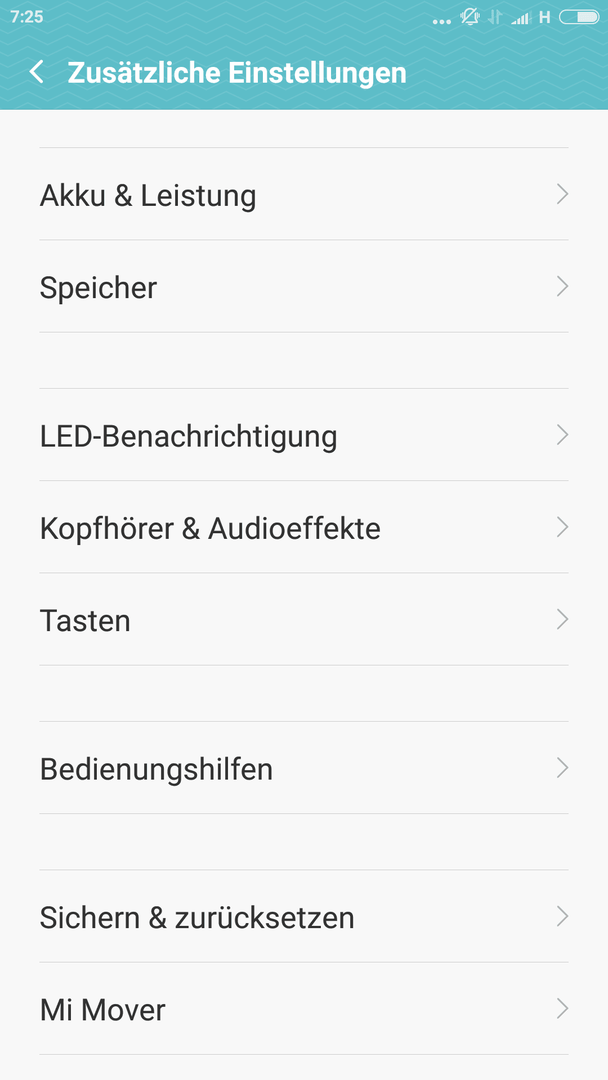
Task: Launch Mi Mover
Action: [x=304, y=1008]
